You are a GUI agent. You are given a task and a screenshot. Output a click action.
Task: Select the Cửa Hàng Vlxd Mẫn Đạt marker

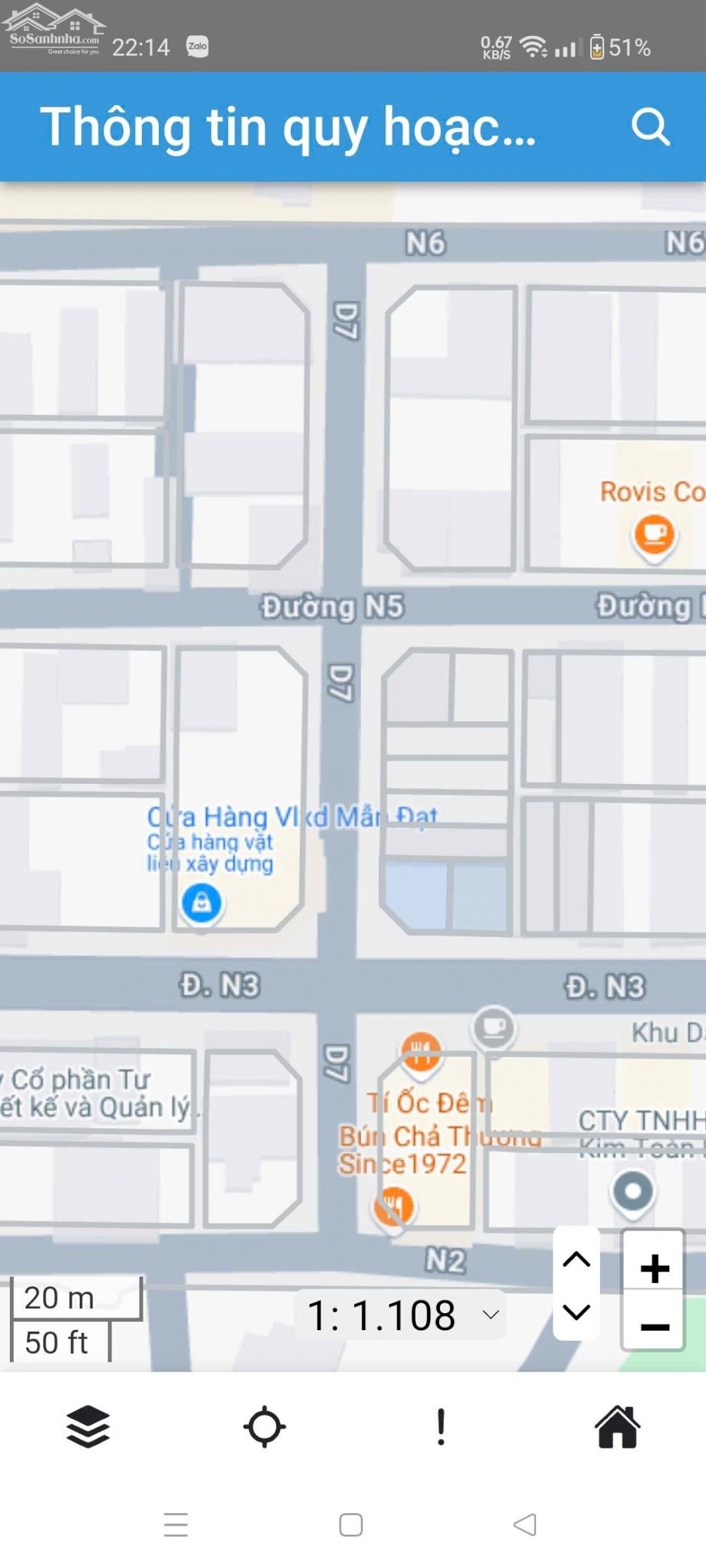pos(201,903)
